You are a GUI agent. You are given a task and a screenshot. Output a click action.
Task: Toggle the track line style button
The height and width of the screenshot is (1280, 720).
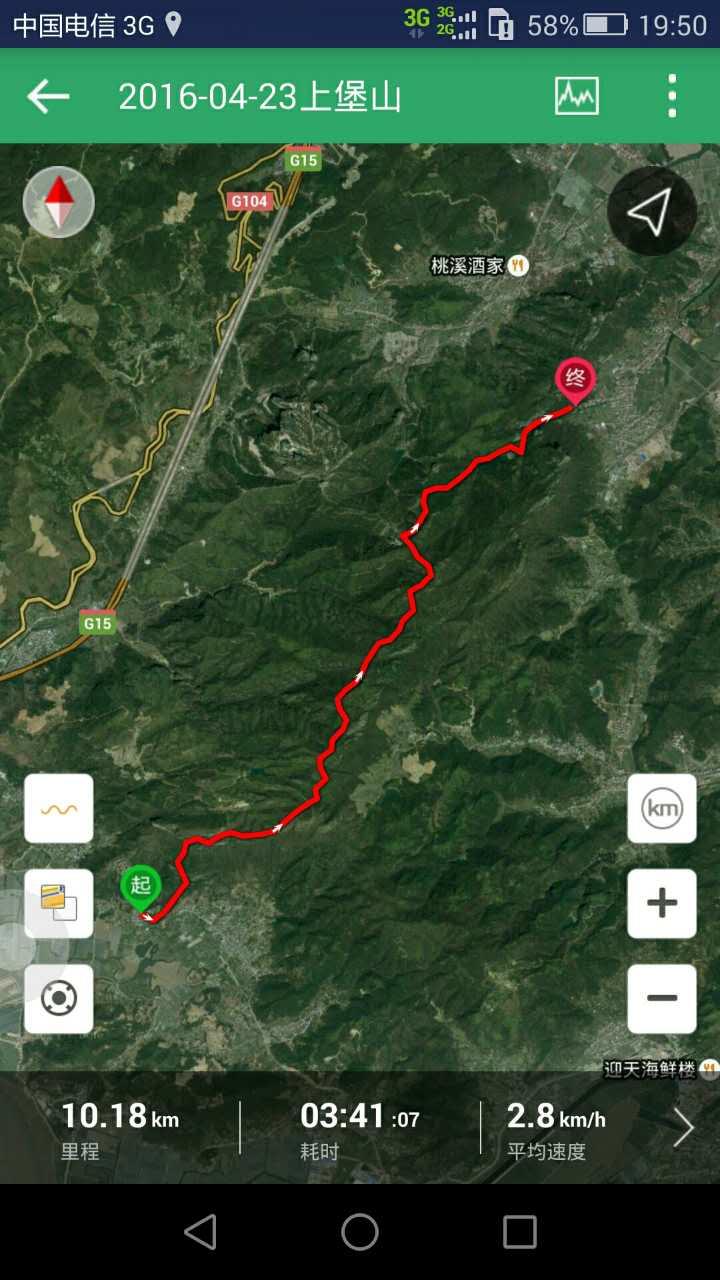tap(59, 808)
